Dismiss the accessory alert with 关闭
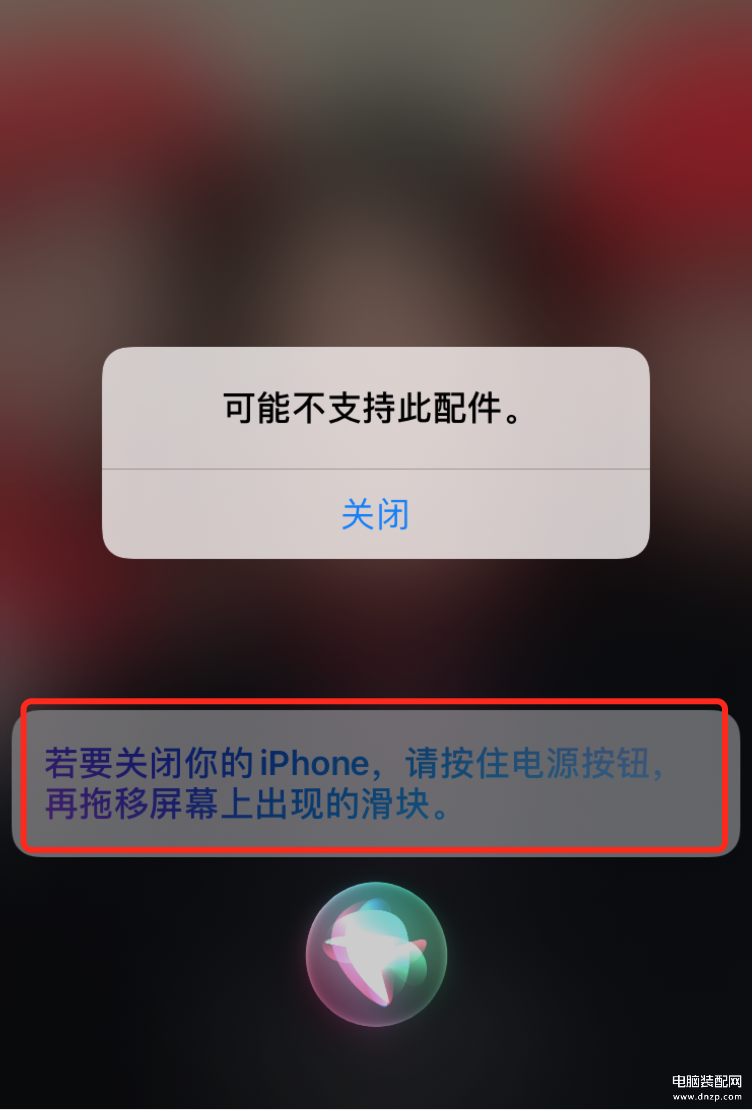The image size is (752, 1110). pyautogui.click(x=375, y=515)
